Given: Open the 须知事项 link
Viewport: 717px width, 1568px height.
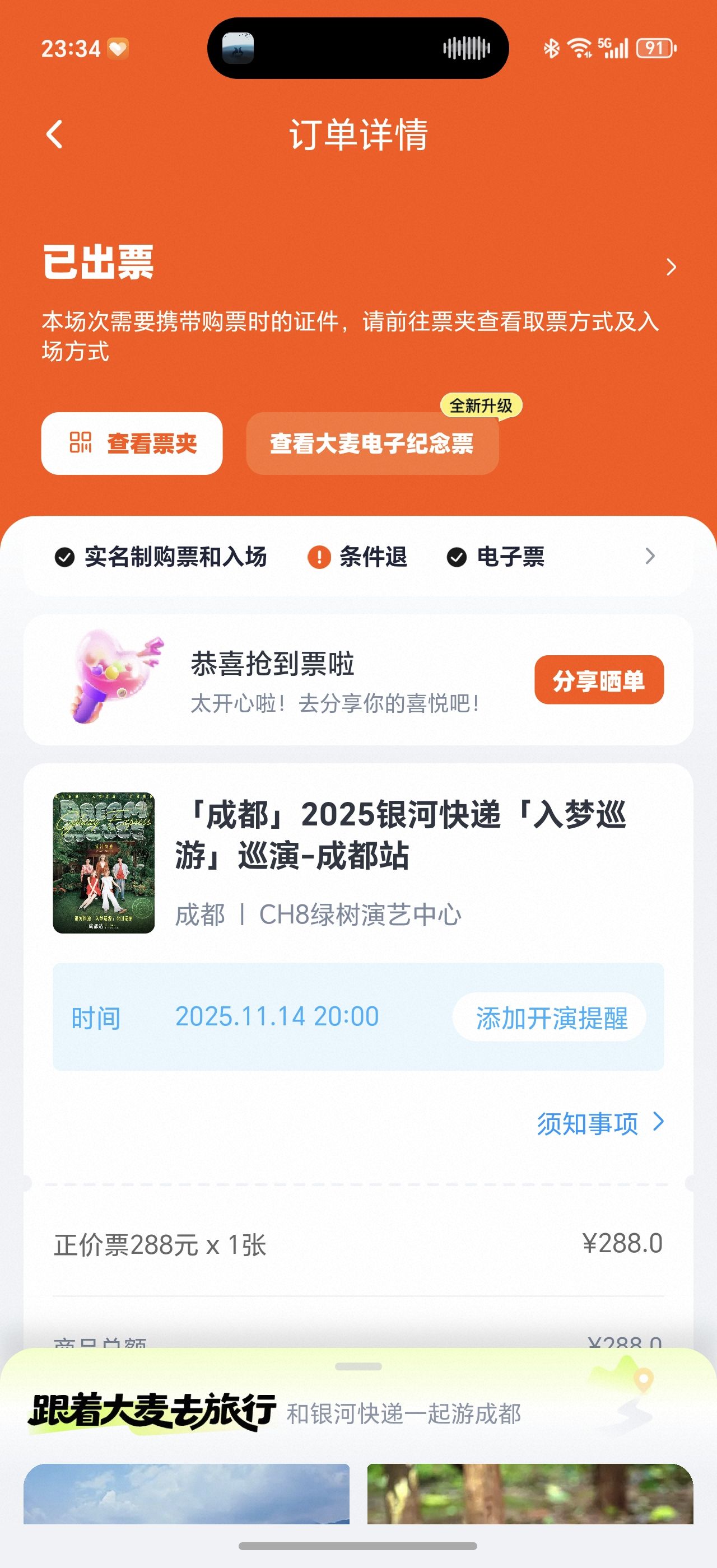Looking at the screenshot, I should 599,1123.
